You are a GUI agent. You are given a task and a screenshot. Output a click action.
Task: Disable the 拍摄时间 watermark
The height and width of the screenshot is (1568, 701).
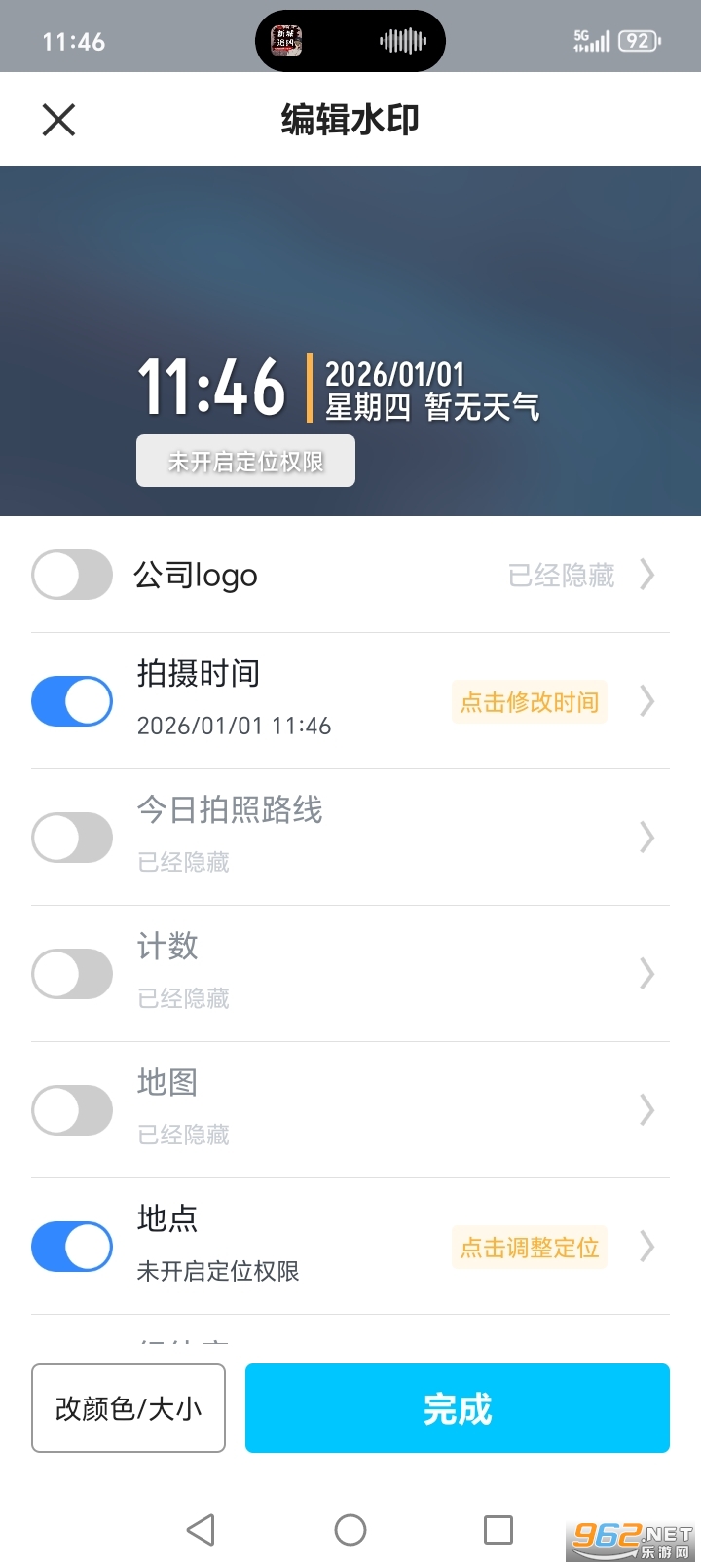click(x=71, y=700)
